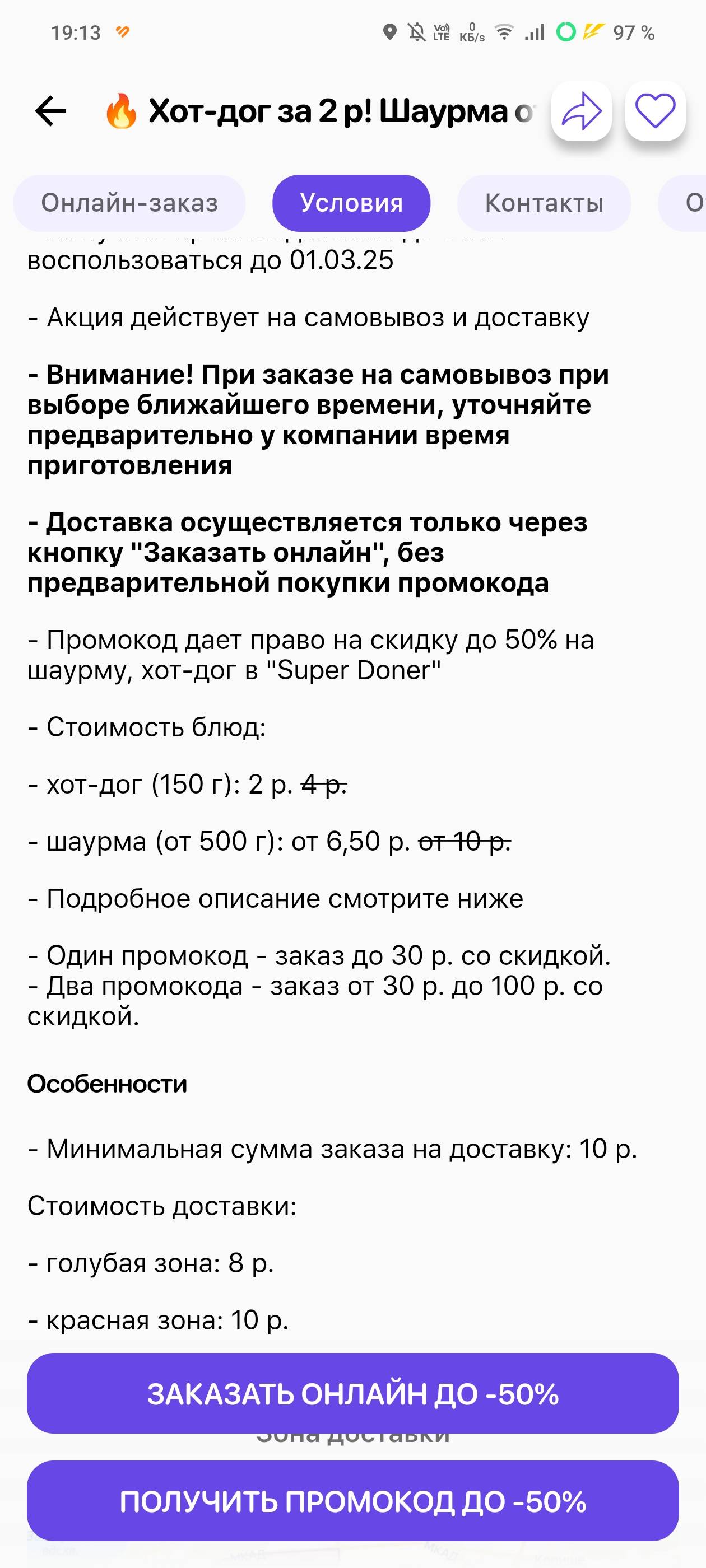Add the offer to favorites with heart
Screen dimensions: 706x1568
[x=655, y=111]
